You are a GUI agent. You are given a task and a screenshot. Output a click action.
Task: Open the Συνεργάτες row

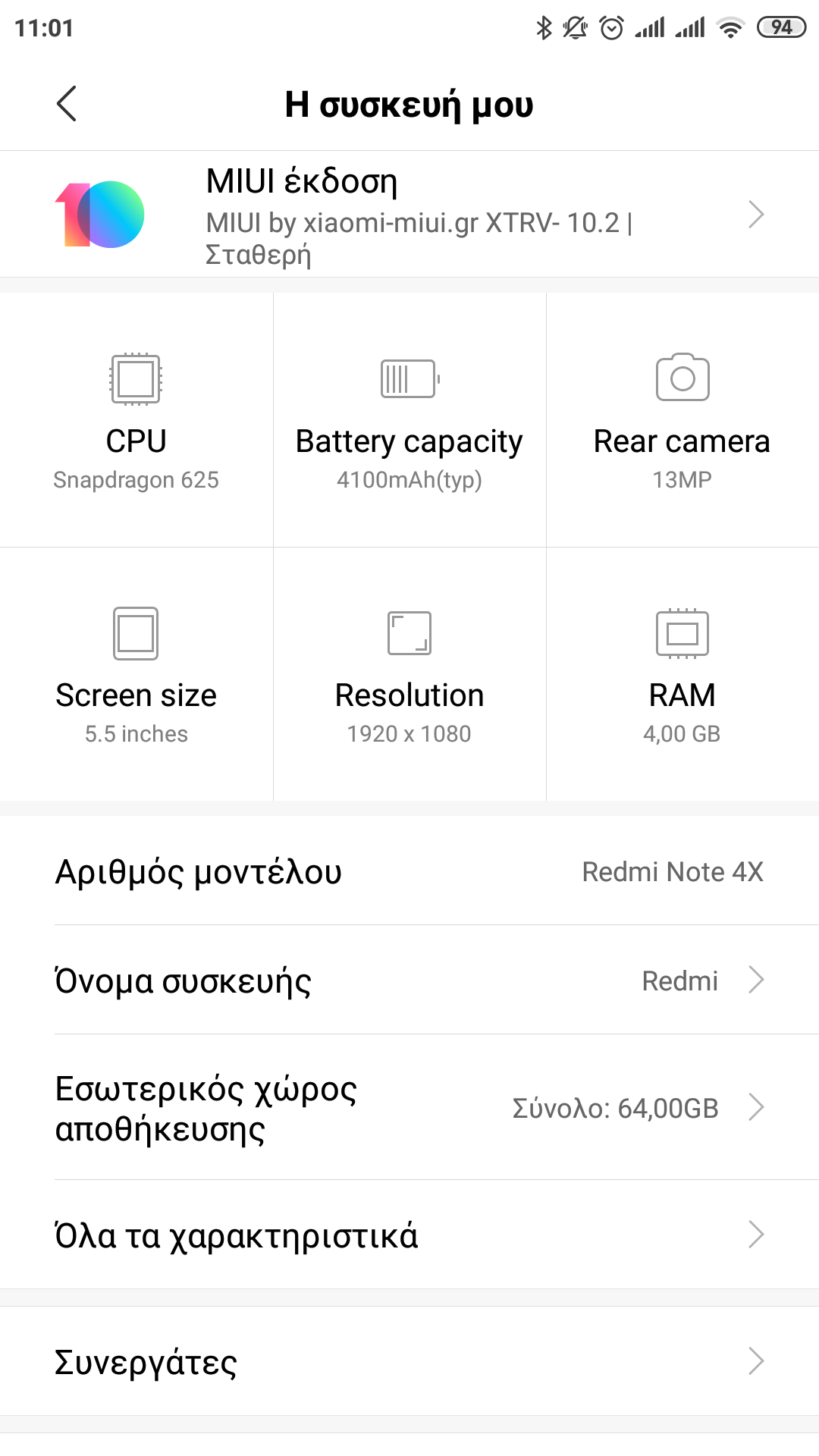pos(409,1362)
